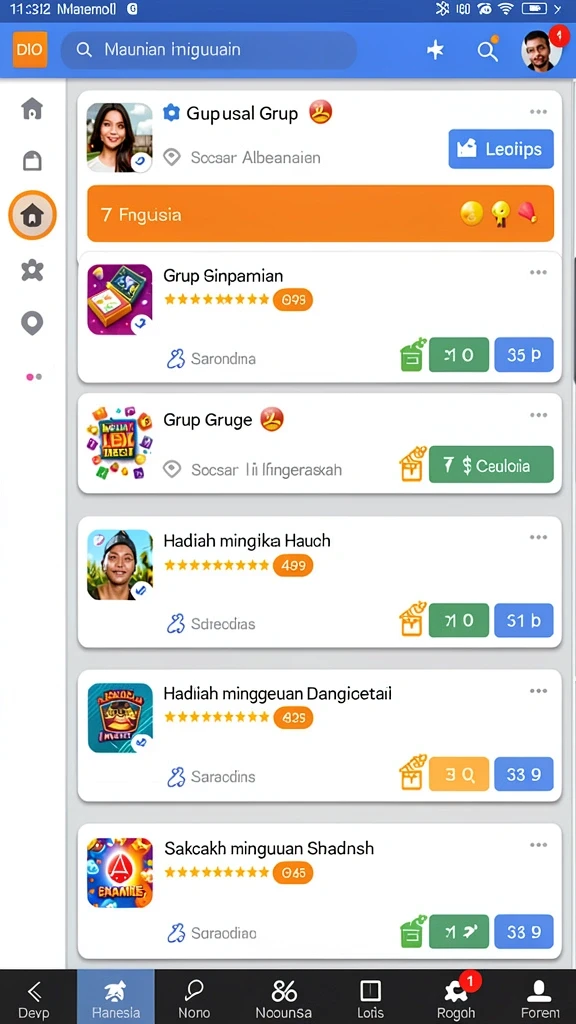Open overflow menu for Hadiah mingguan Dangicetail

(538, 691)
